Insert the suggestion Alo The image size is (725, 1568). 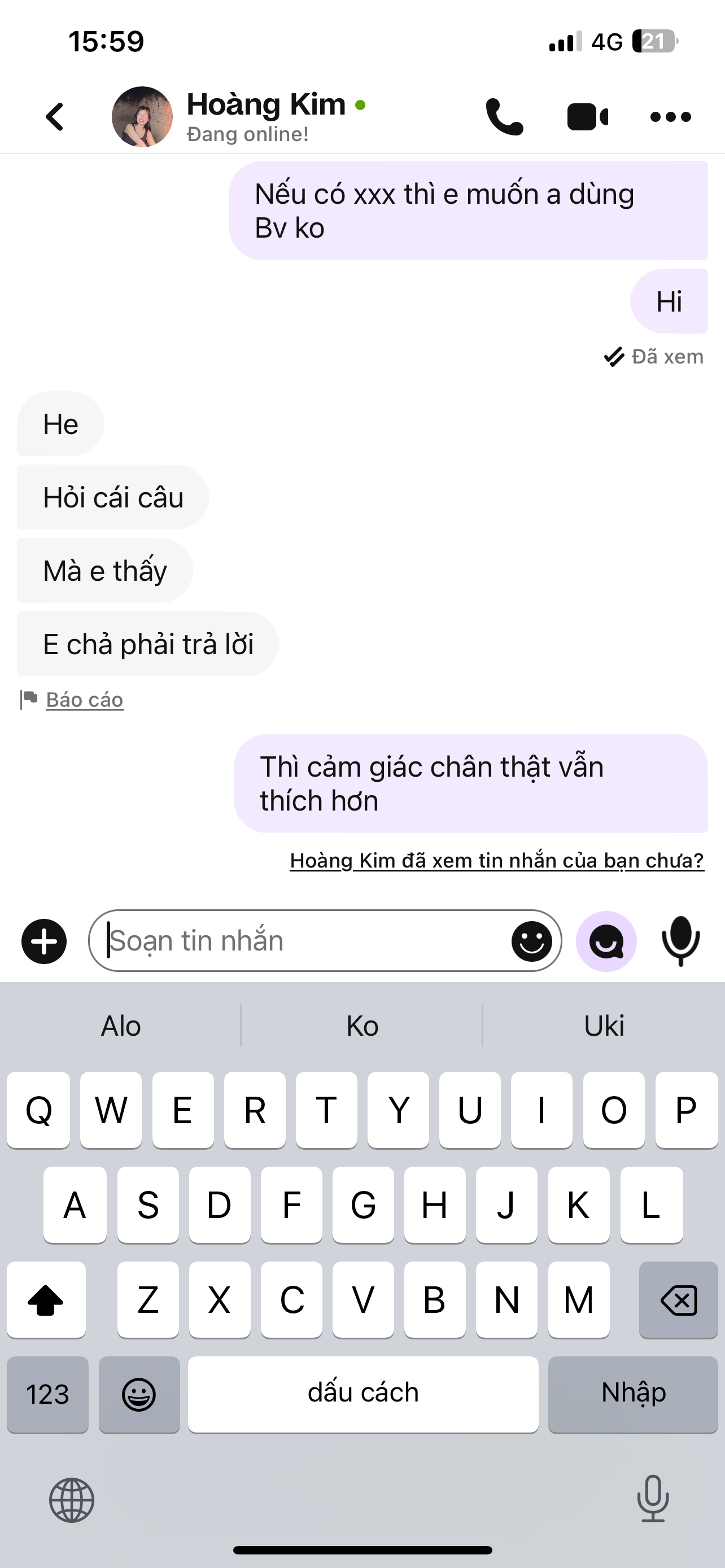[120, 1026]
